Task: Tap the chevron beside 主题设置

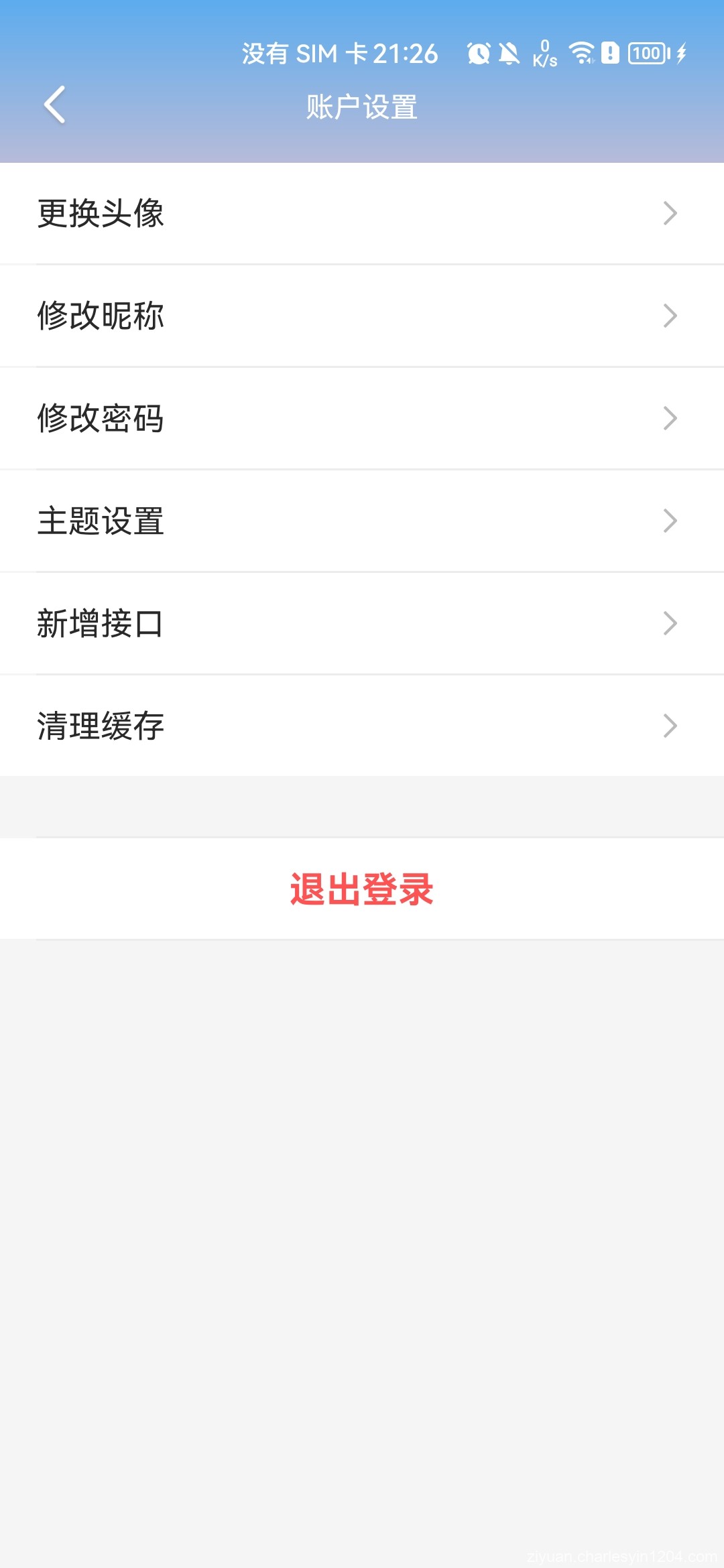Action: point(670,521)
